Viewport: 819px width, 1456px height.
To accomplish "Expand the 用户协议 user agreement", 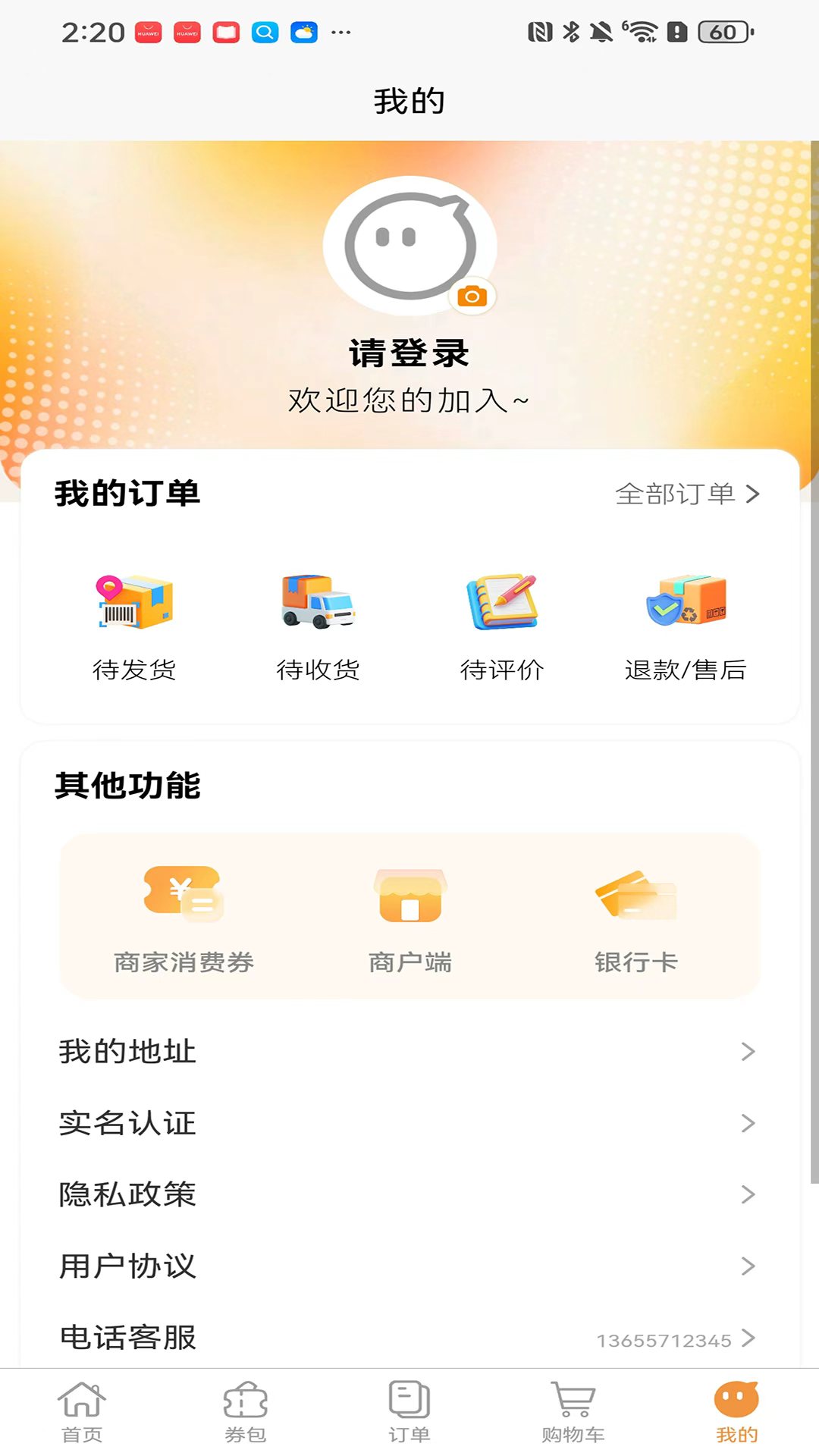I will pyautogui.click(x=409, y=1266).
